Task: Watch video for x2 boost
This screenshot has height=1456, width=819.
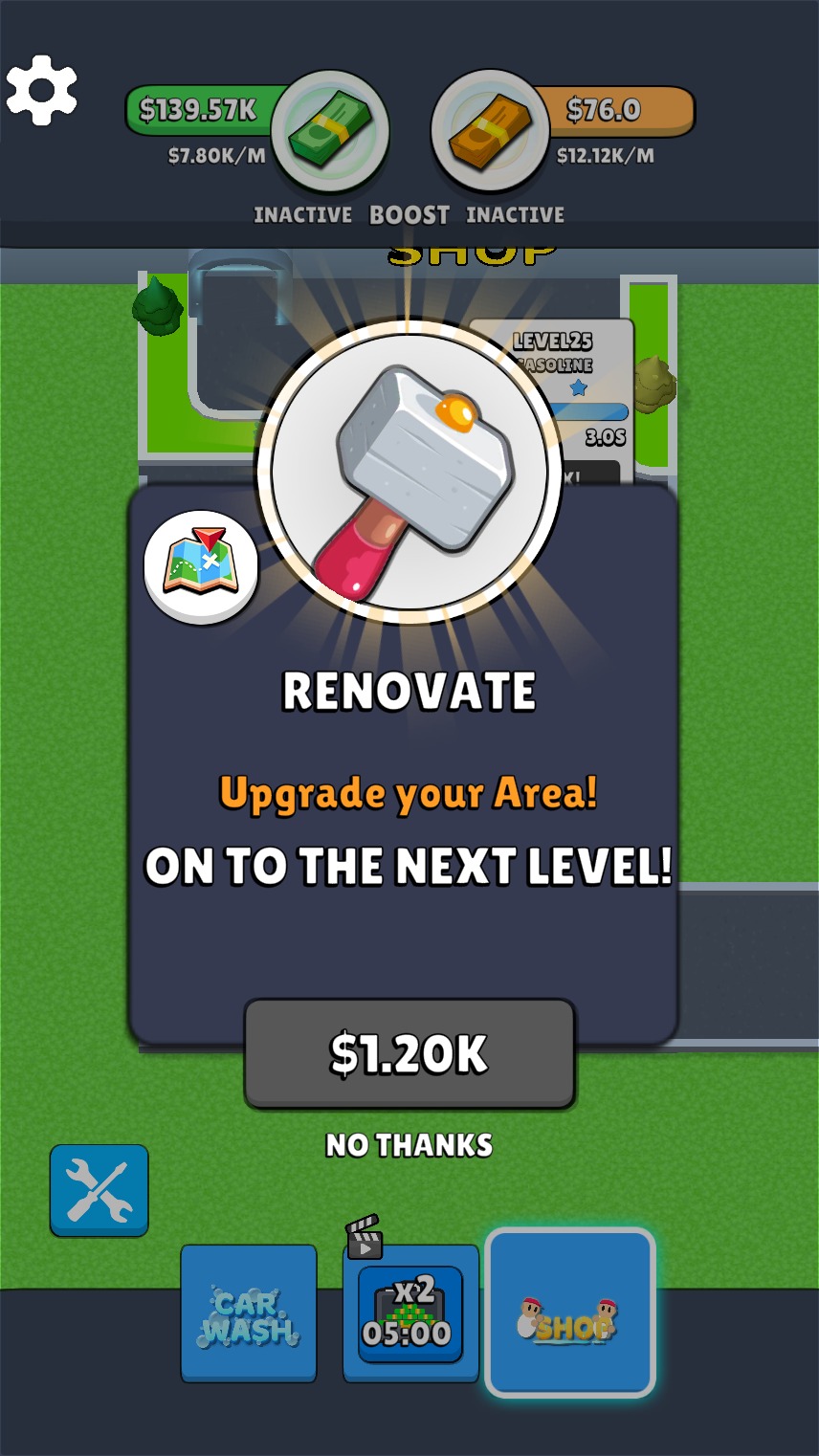Action: [410, 1313]
